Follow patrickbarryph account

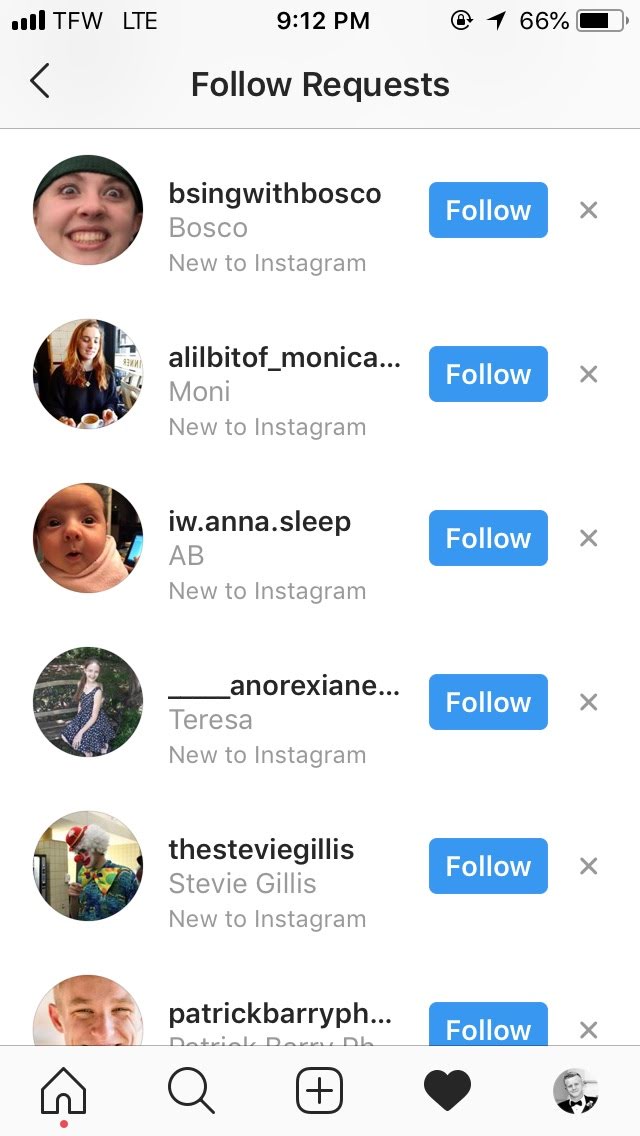pyautogui.click(x=488, y=1026)
